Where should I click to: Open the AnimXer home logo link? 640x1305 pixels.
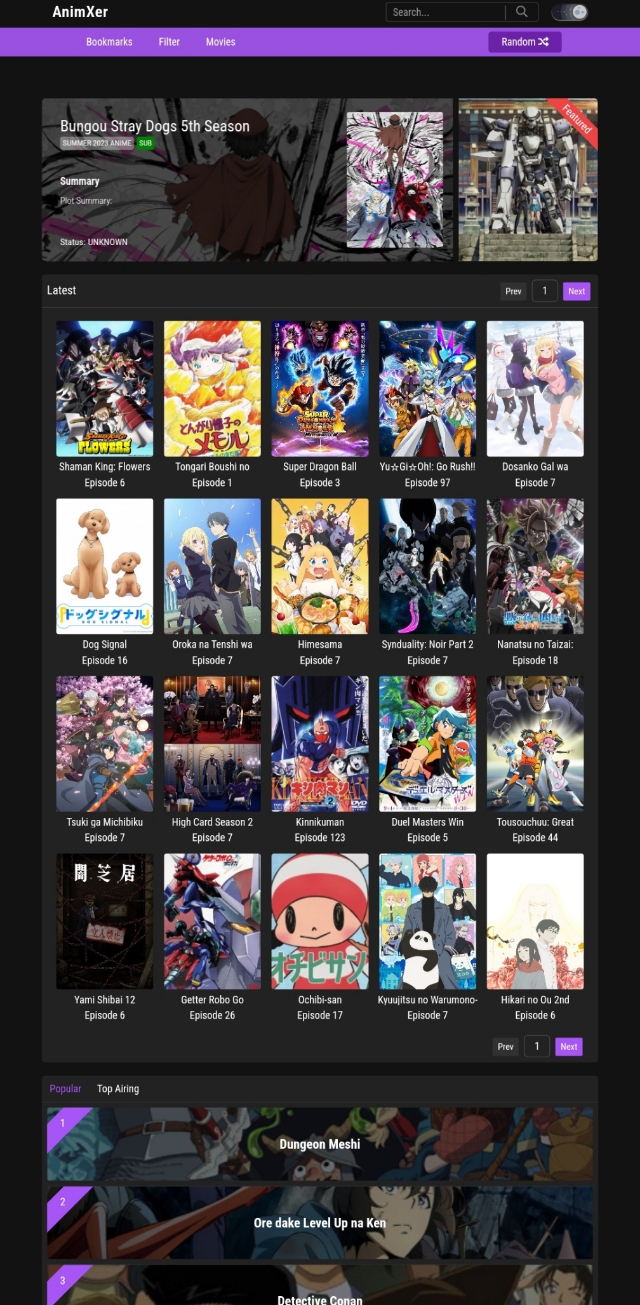point(80,12)
